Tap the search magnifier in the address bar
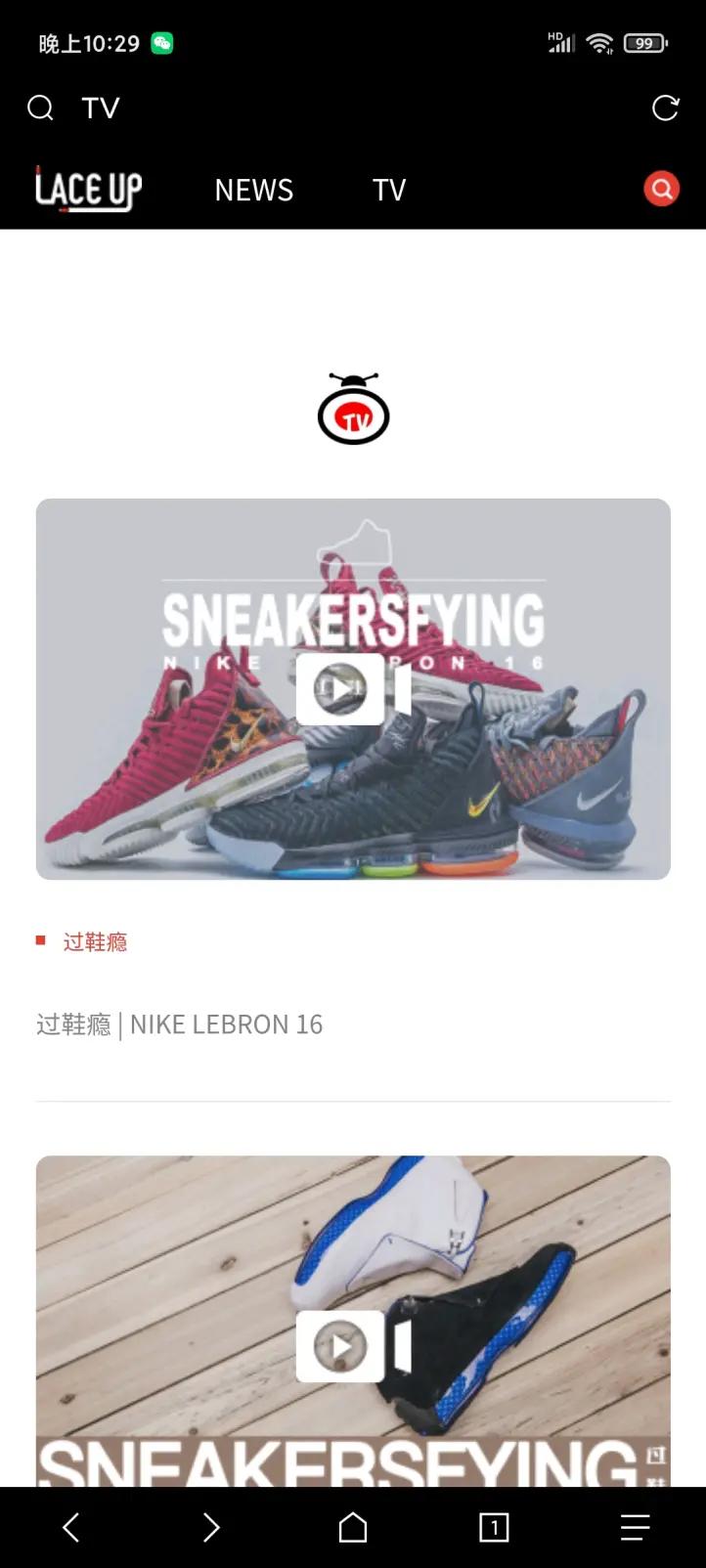This screenshot has width=706, height=1568. [x=40, y=108]
